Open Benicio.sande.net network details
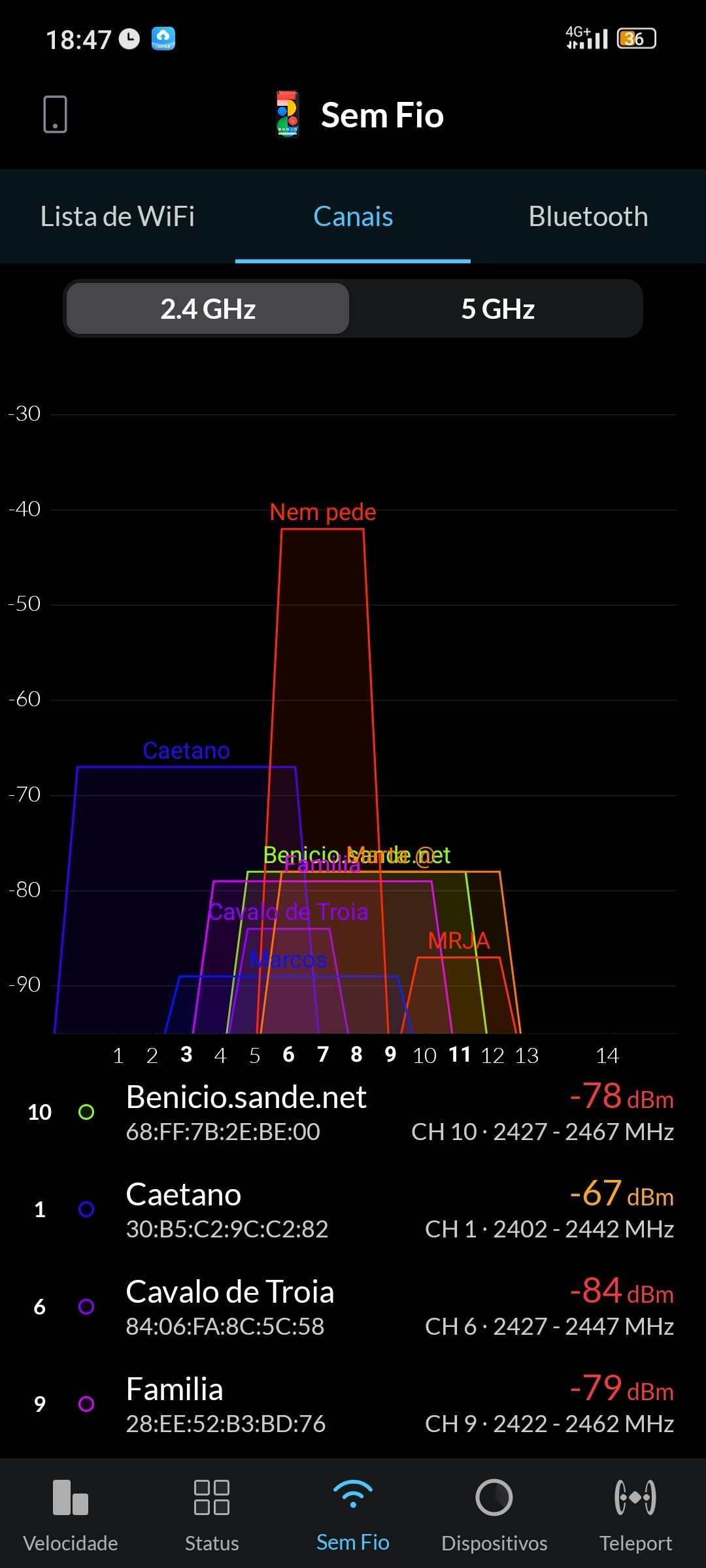Screen dimensions: 706x1568 point(353,1113)
